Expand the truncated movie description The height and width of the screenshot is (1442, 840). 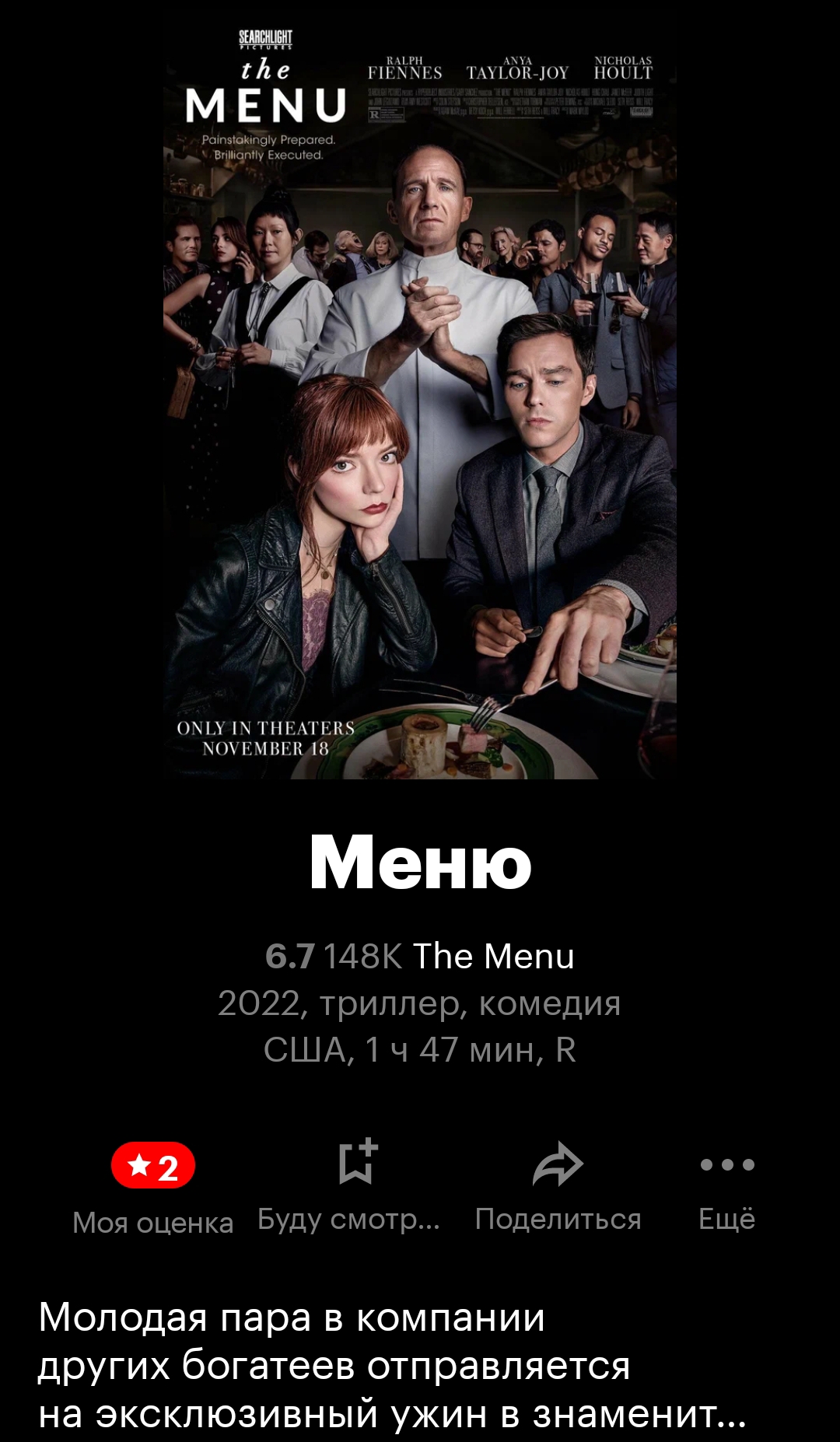393,1366
